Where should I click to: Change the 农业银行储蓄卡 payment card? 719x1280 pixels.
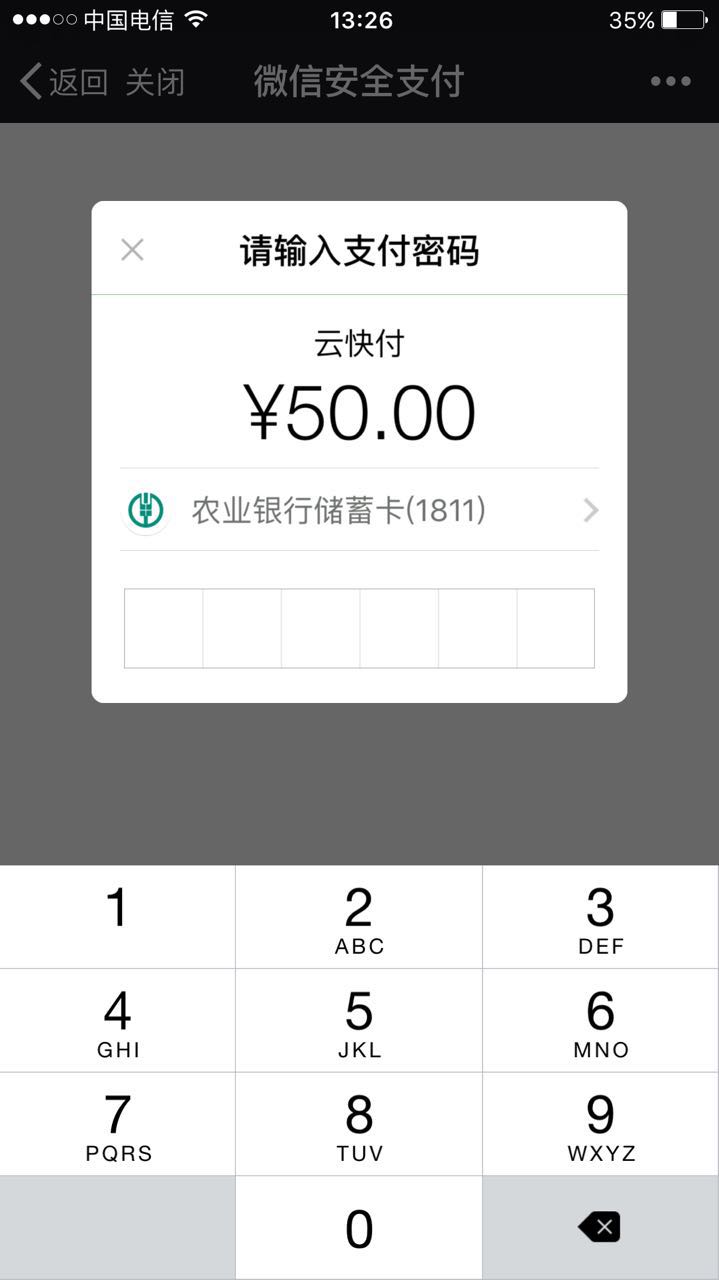click(x=360, y=511)
